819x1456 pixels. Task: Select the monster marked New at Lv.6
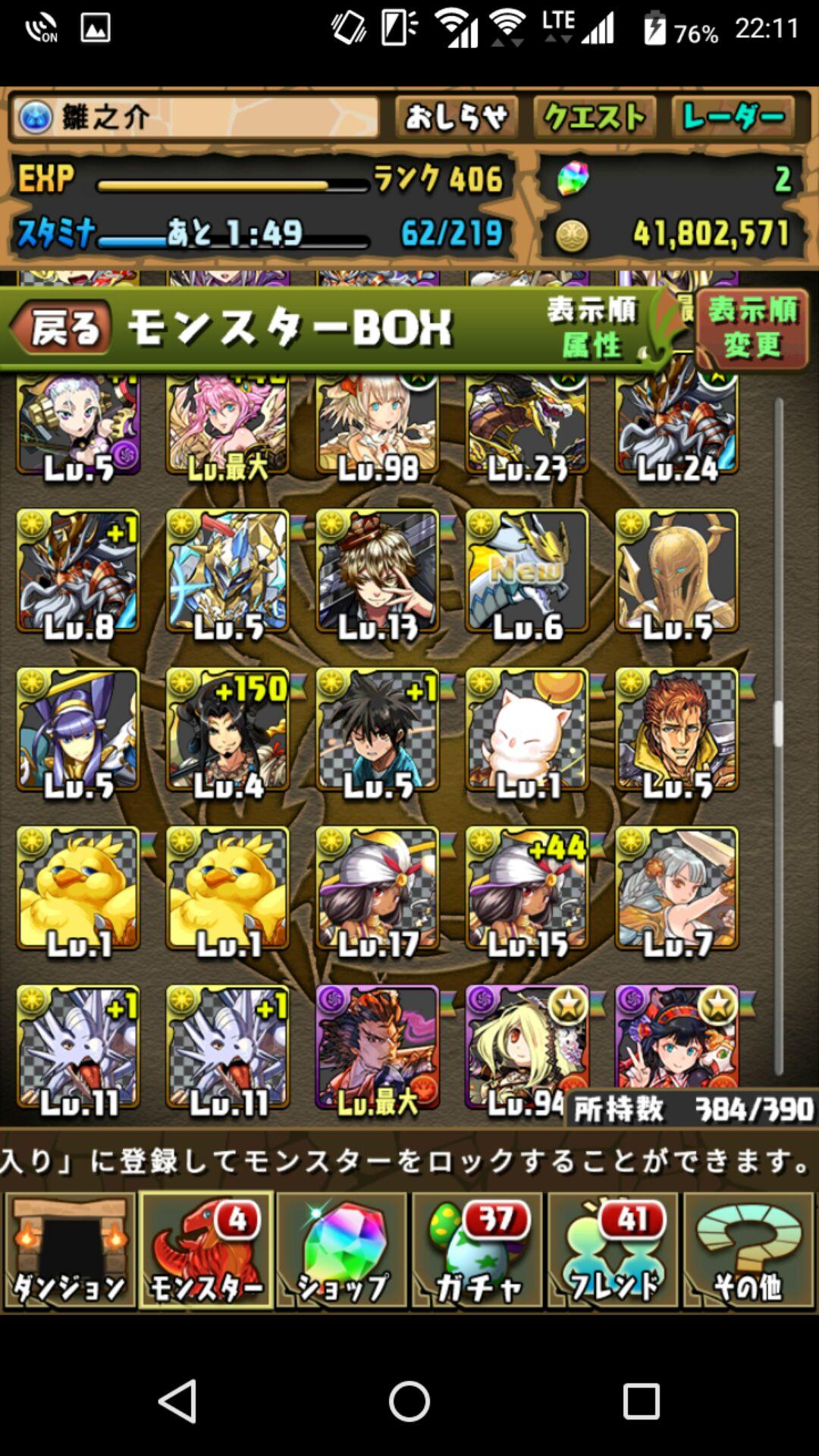[527, 572]
